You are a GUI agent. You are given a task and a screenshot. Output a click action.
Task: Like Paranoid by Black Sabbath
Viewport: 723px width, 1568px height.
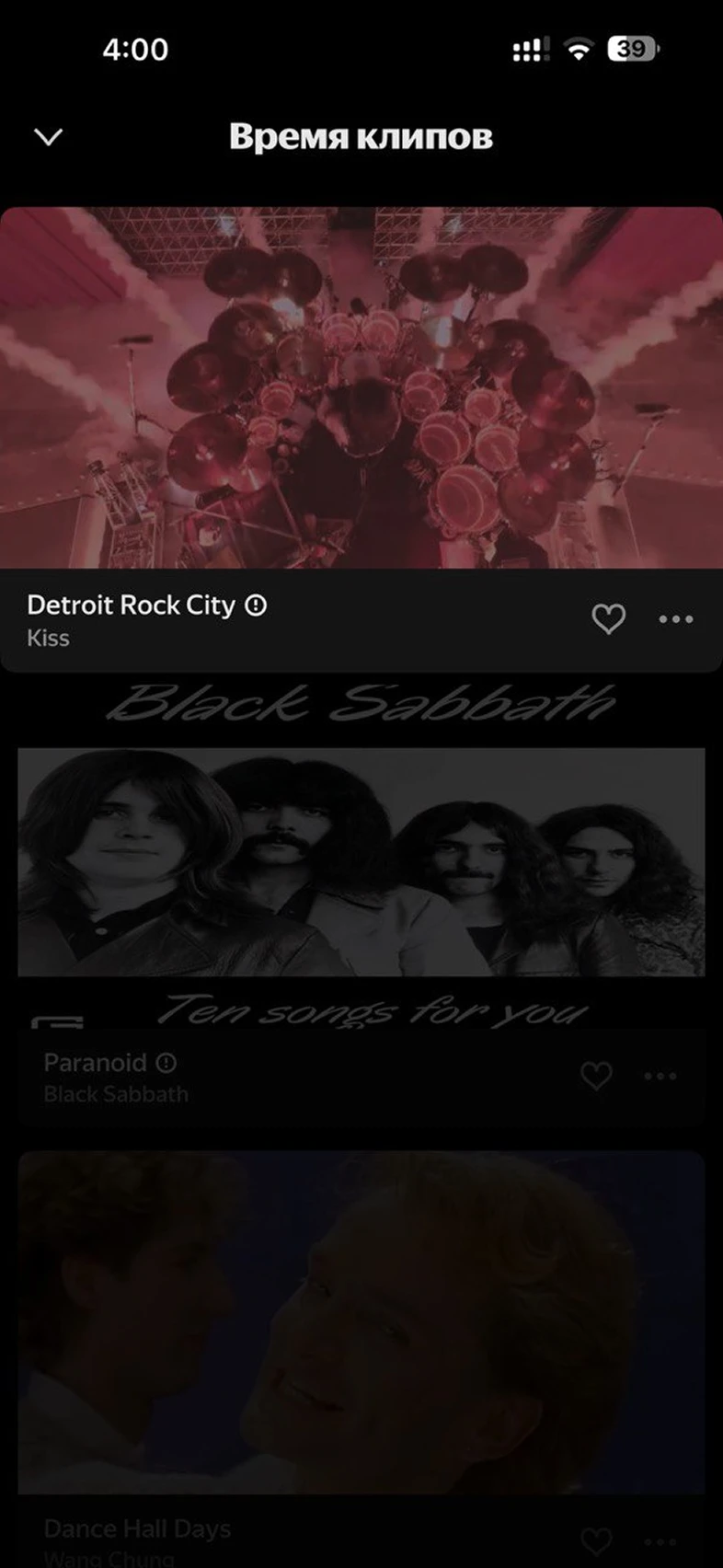click(596, 1076)
